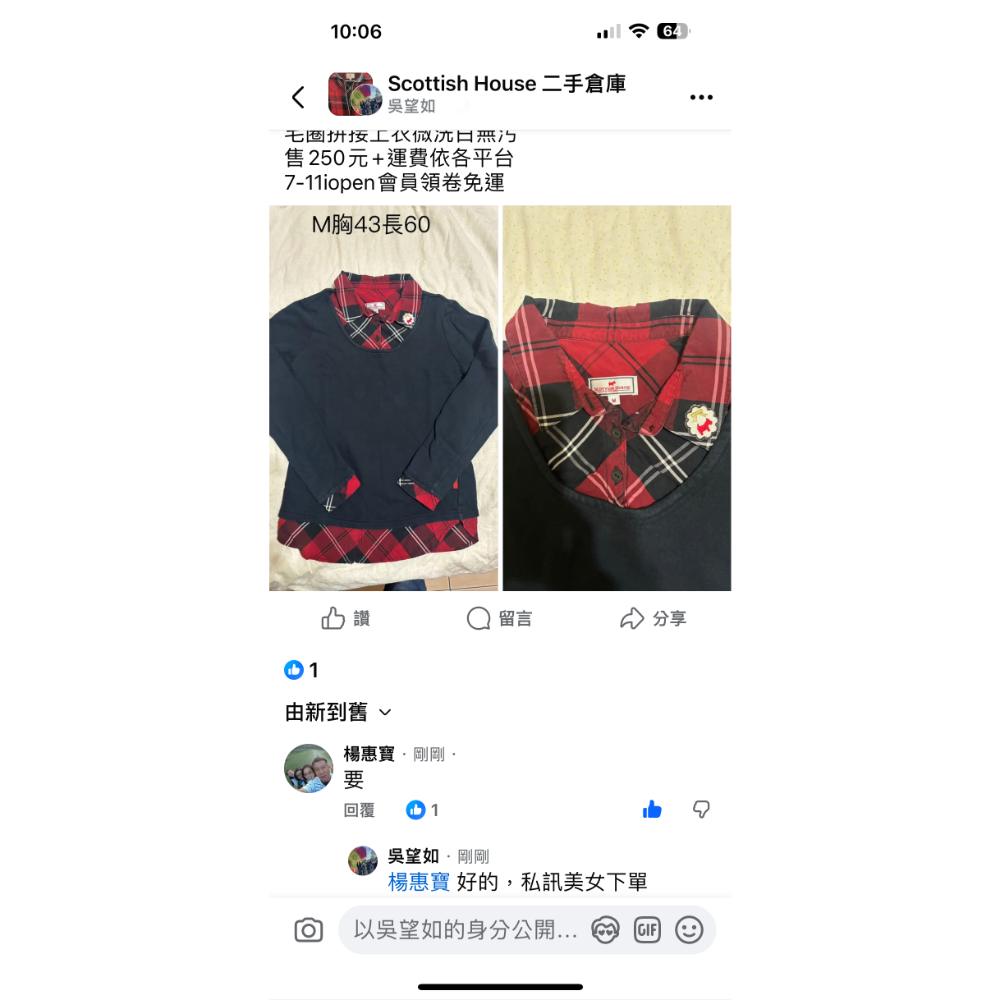Screen dimensions: 1000x1000
Task: Like the post with 讚 button
Action: point(346,619)
